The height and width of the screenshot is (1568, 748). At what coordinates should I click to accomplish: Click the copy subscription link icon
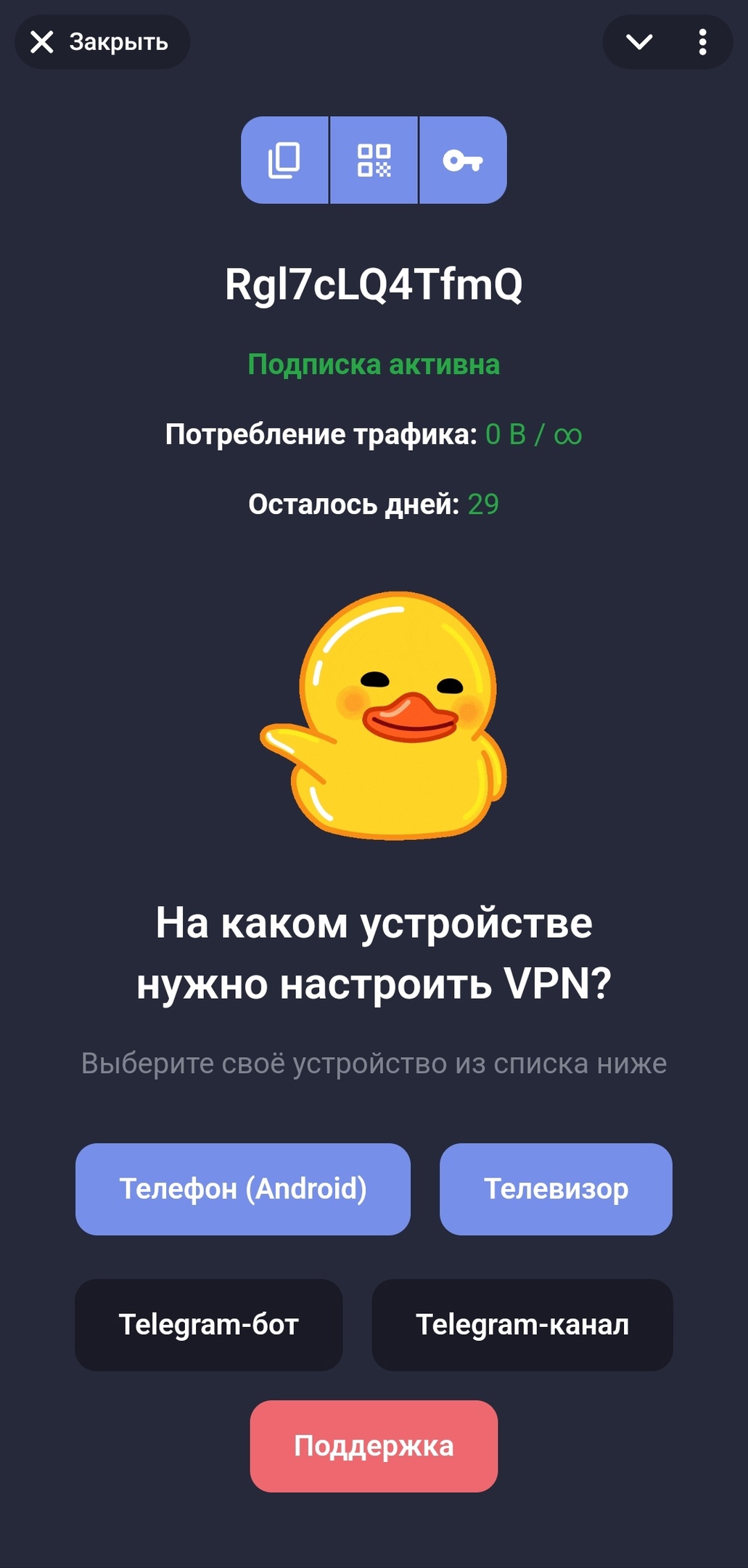point(284,161)
